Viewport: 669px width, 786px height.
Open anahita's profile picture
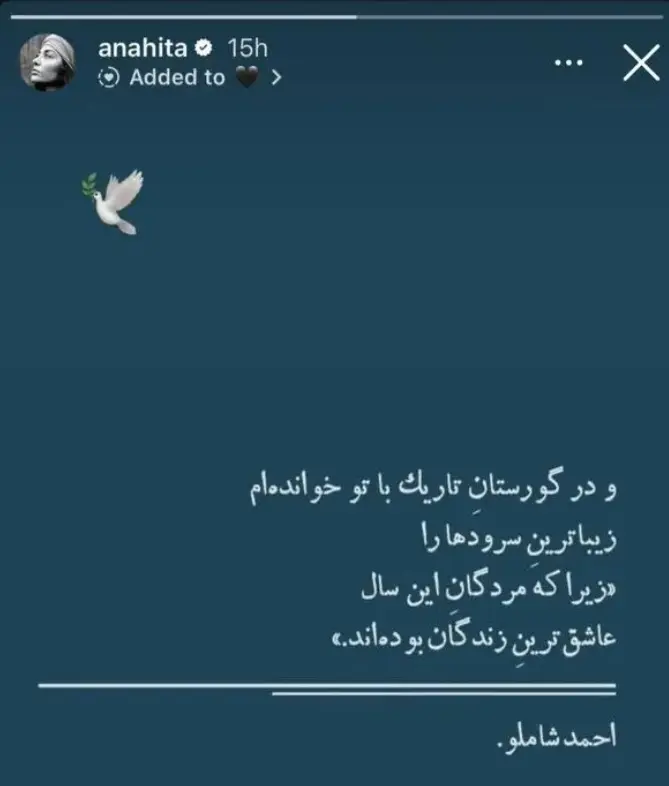click(x=48, y=61)
